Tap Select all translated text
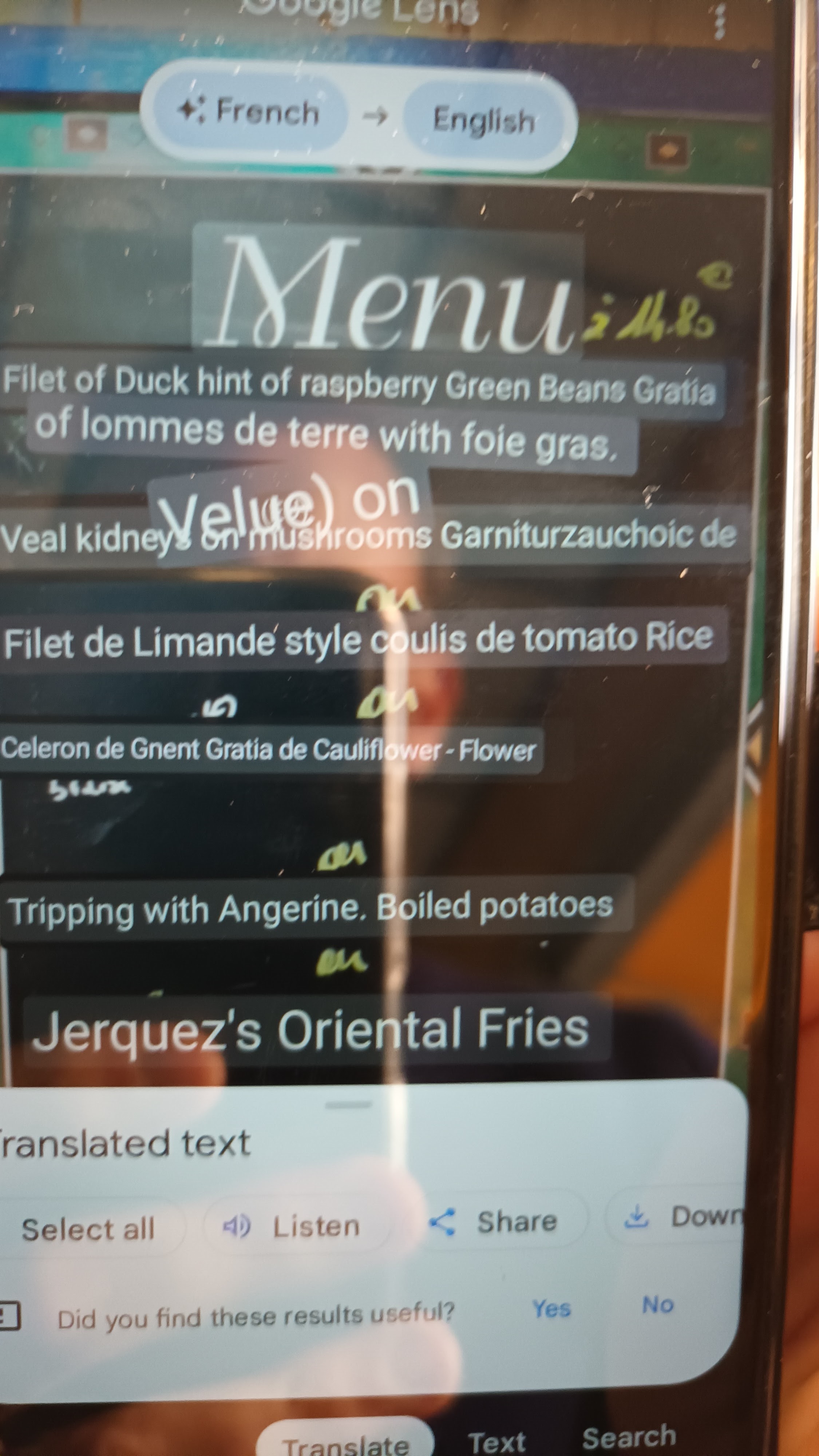This screenshot has width=819, height=1456. 89,1229
